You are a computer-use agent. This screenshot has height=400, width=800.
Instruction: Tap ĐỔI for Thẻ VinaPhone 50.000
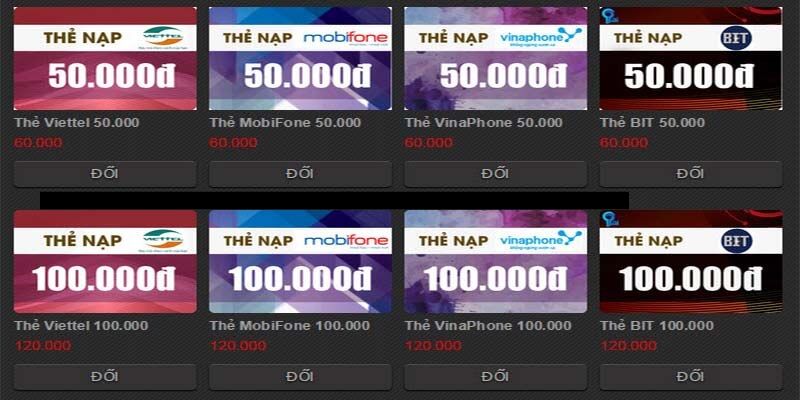tap(495, 173)
